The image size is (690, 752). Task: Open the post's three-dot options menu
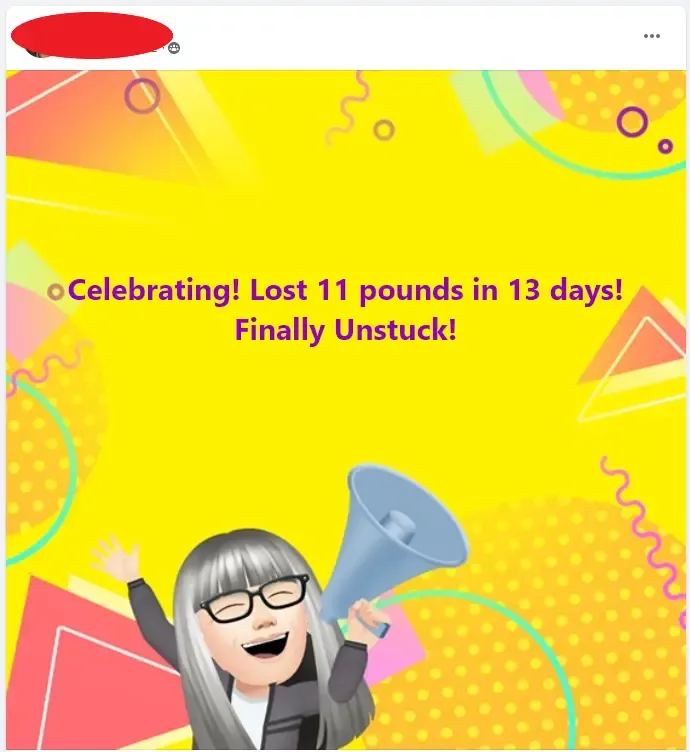coord(652,36)
